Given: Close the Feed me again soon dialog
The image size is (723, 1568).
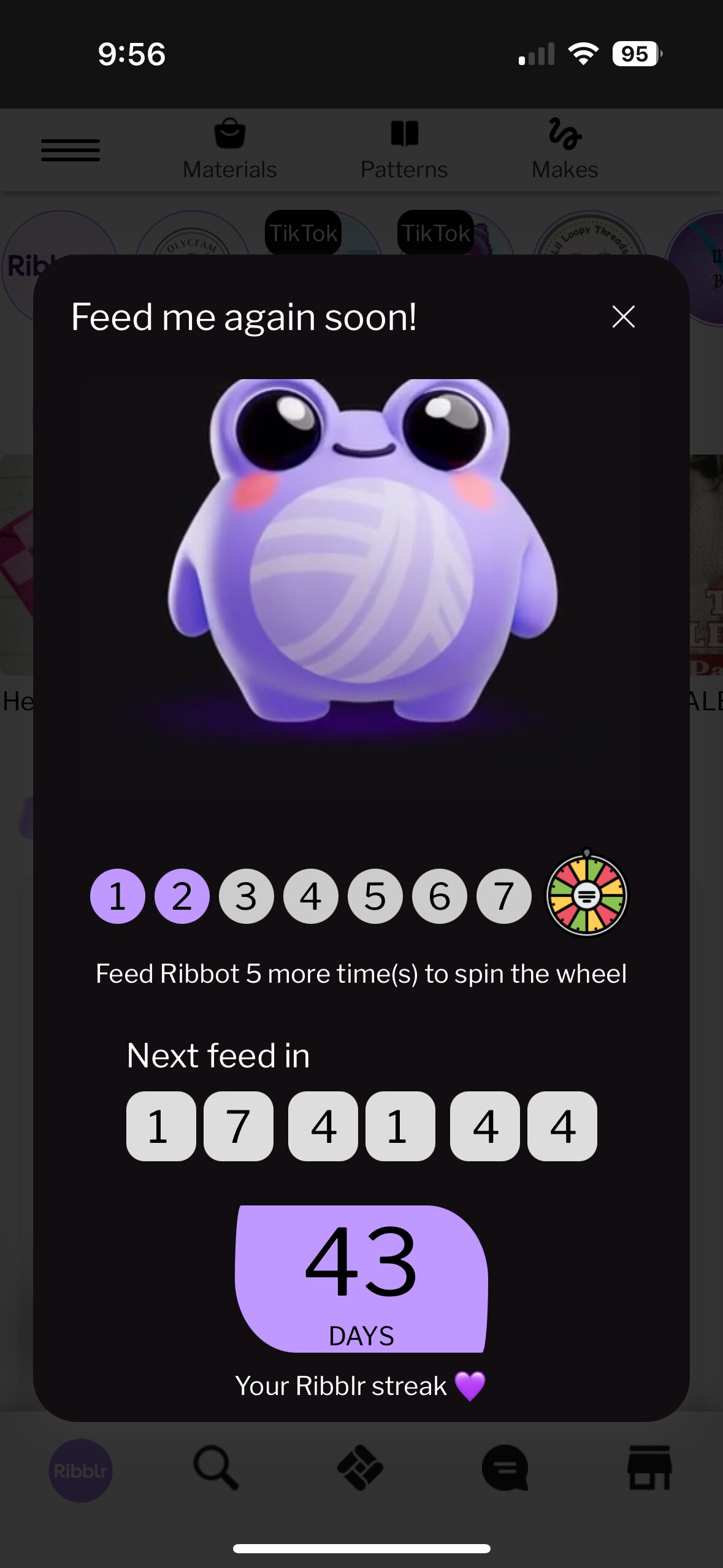Looking at the screenshot, I should tap(623, 317).
